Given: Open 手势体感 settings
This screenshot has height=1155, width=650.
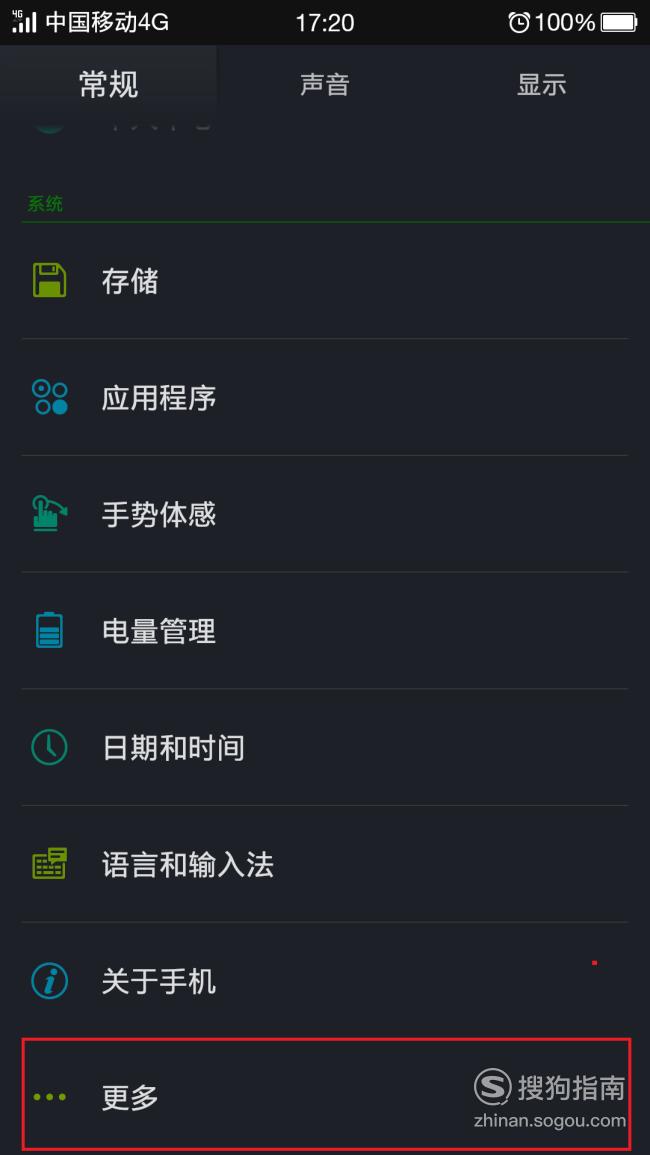Looking at the screenshot, I should (325, 514).
